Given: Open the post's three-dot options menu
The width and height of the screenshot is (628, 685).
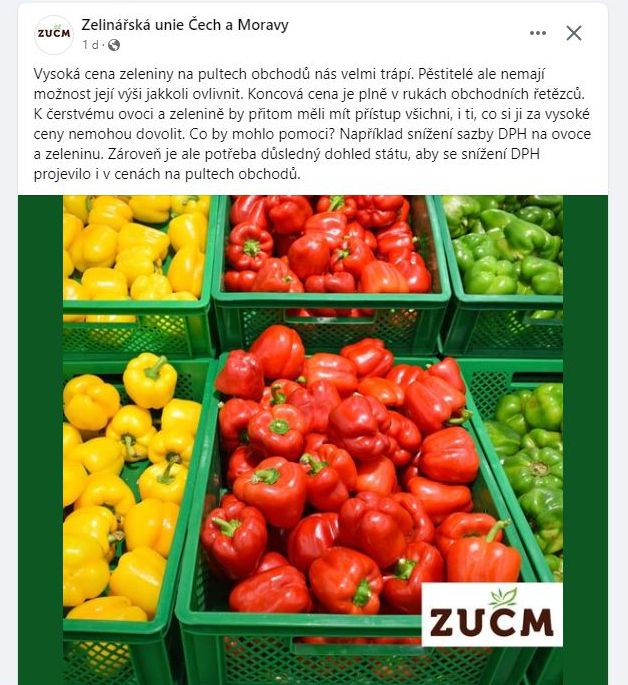Looking at the screenshot, I should click(x=538, y=33).
